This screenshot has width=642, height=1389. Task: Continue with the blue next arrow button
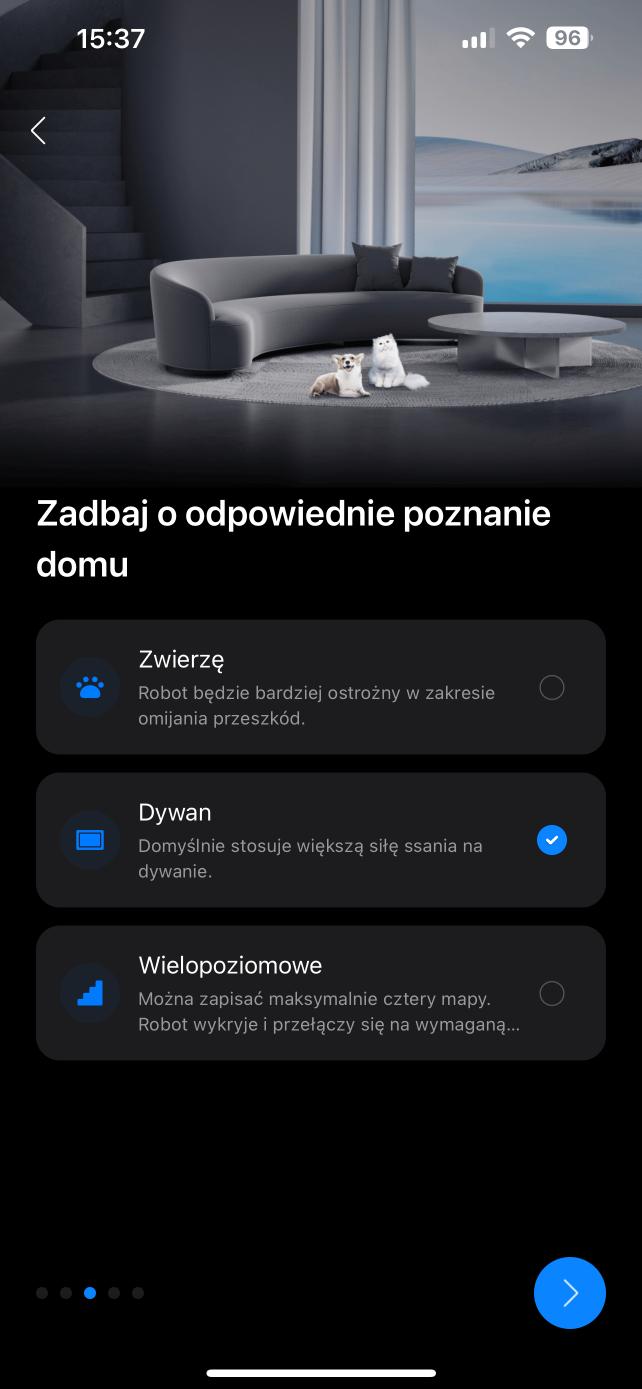click(569, 1293)
